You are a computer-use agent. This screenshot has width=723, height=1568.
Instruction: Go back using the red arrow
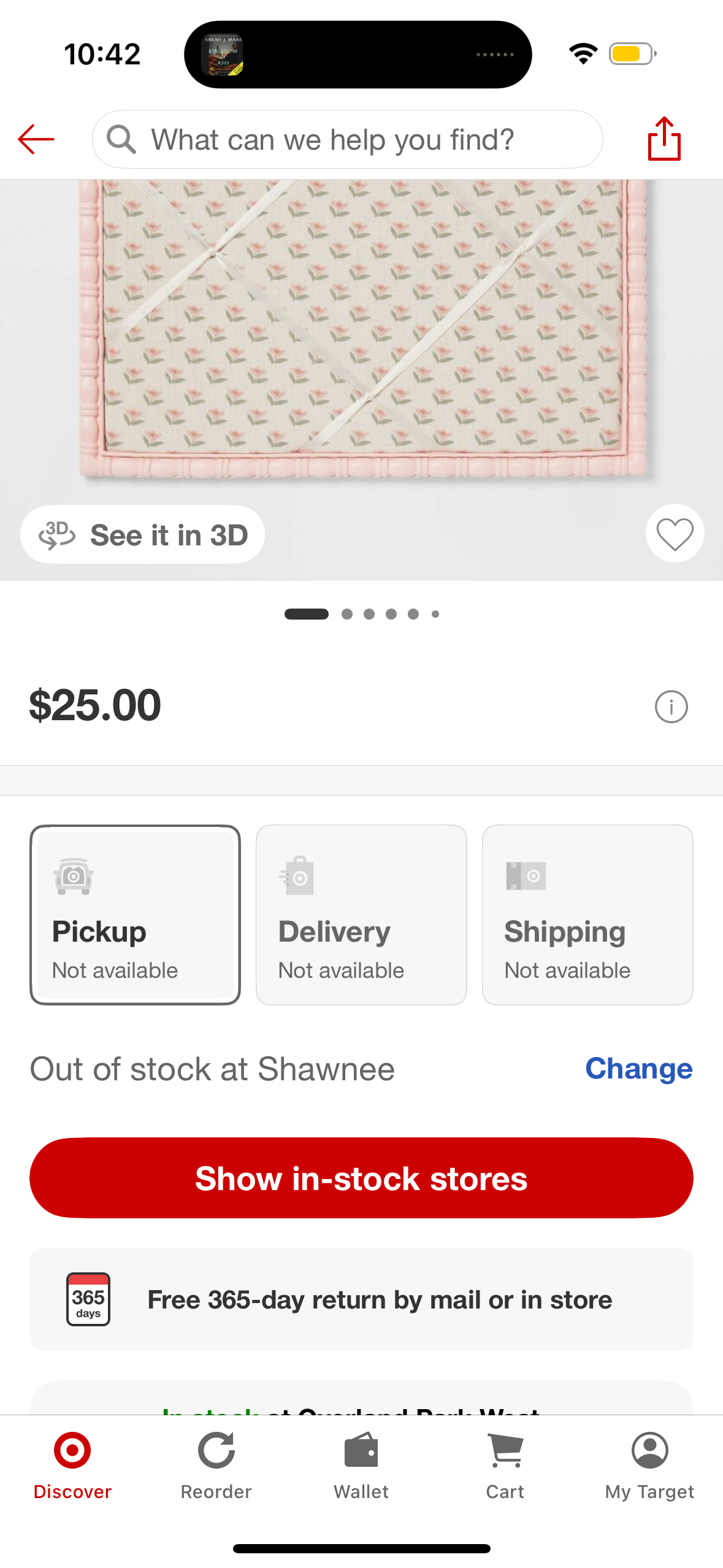pos(36,139)
